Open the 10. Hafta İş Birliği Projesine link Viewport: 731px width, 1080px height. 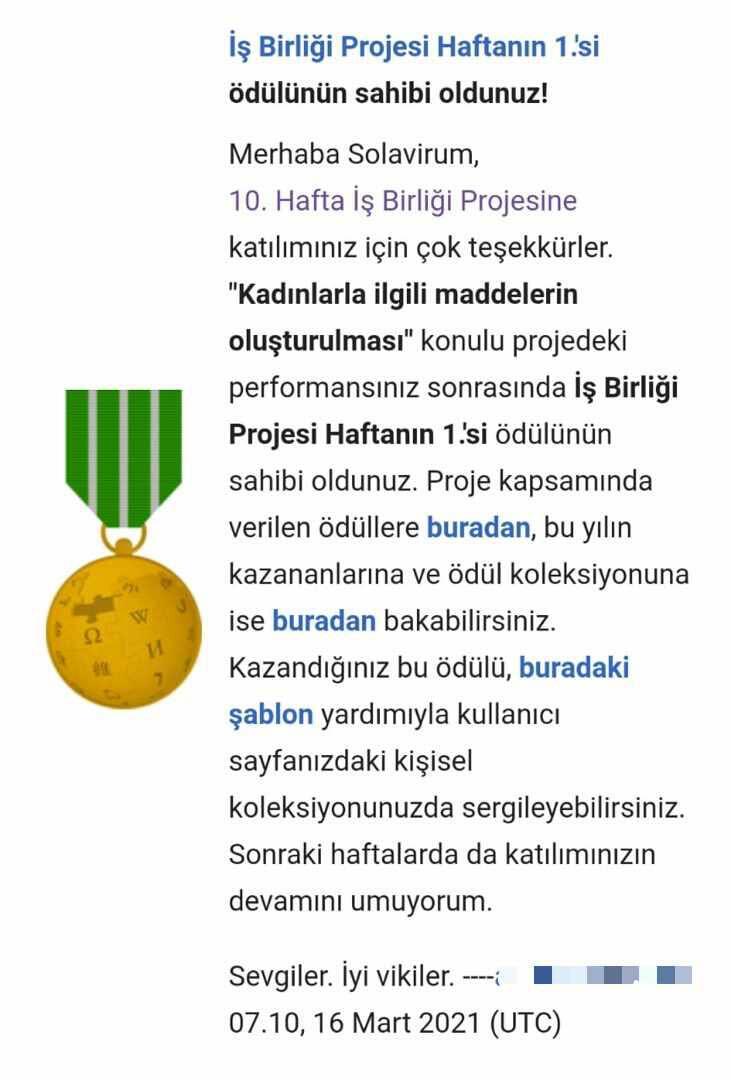(x=403, y=201)
